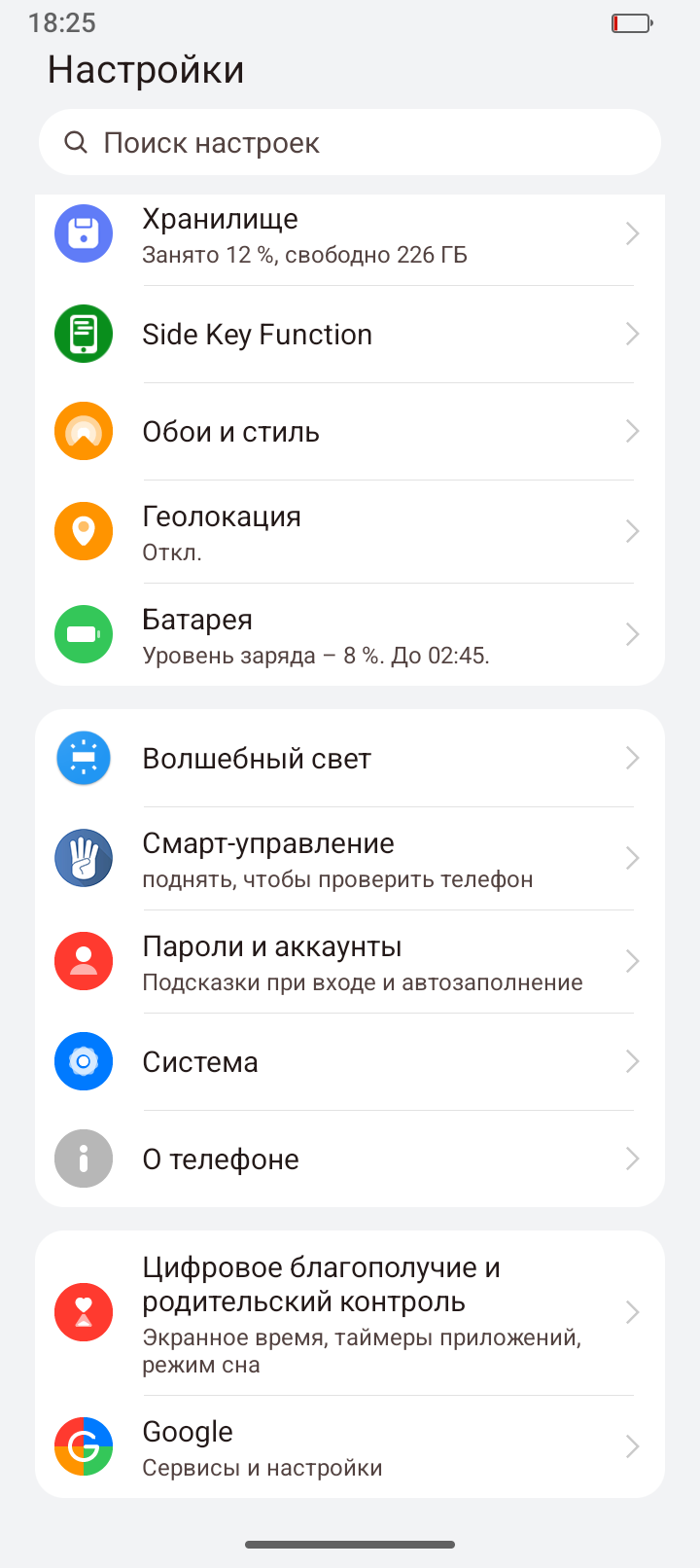The image size is (700, 1568).
Task: Open Цифровое благополучие и родительский контроль
Action: click(x=350, y=1313)
